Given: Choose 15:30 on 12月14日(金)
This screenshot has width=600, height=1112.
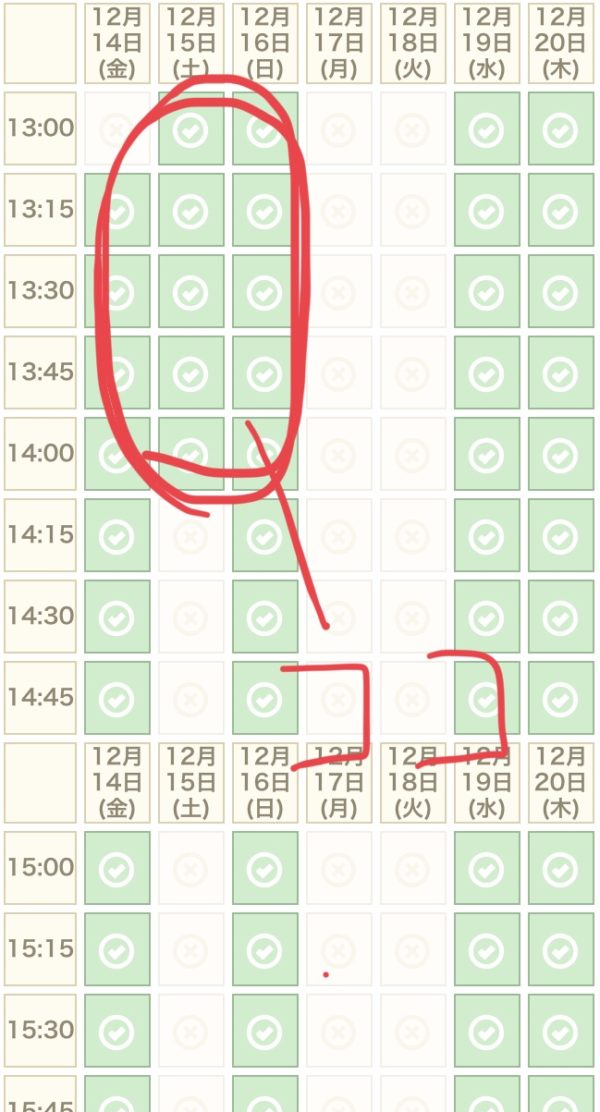Looking at the screenshot, I should tap(117, 1031).
